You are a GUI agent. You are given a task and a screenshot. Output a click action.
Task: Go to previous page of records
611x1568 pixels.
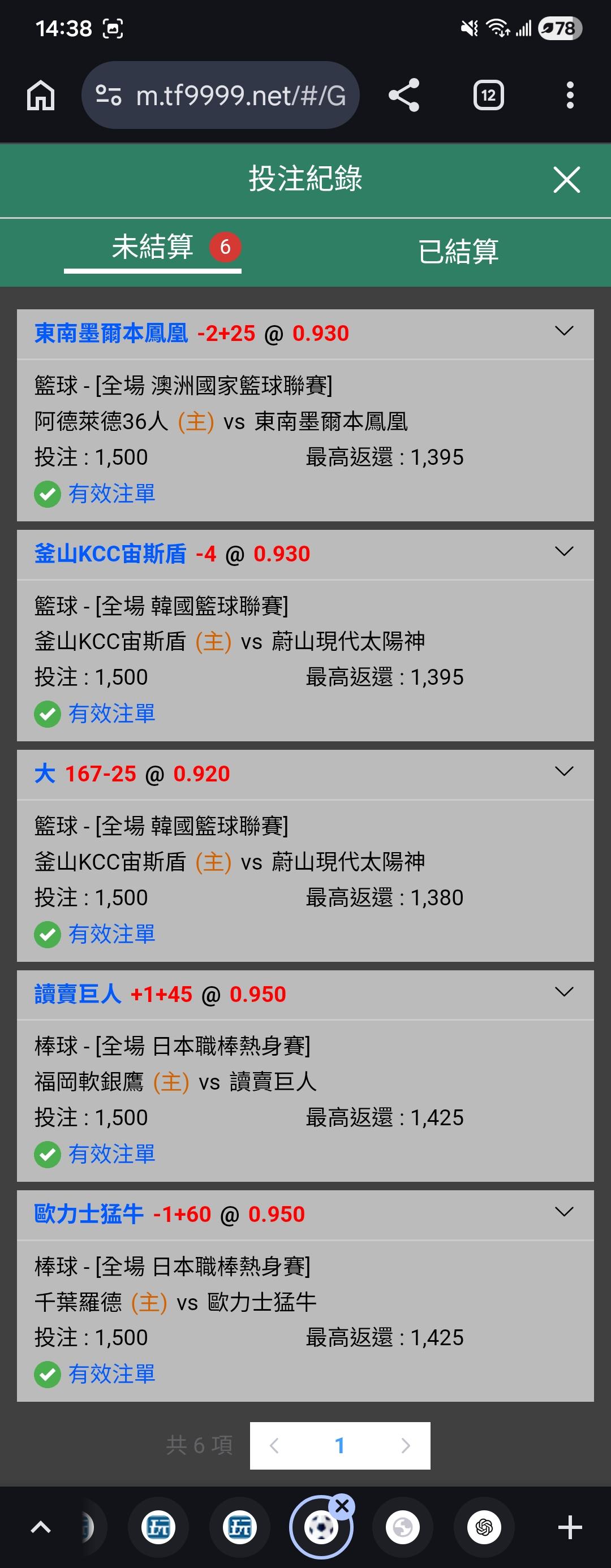tap(274, 1446)
